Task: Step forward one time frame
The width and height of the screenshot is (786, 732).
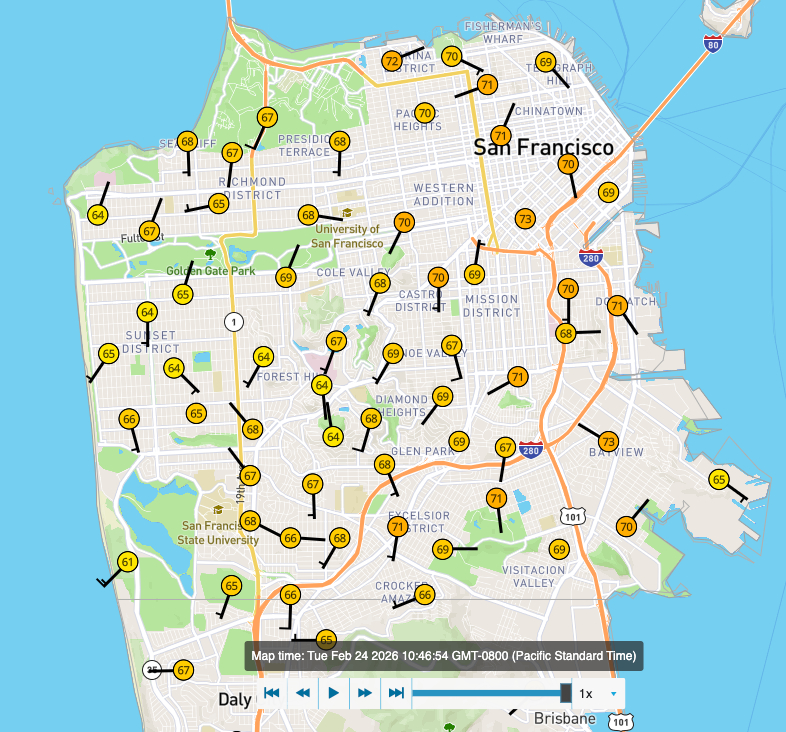Action: [365, 693]
